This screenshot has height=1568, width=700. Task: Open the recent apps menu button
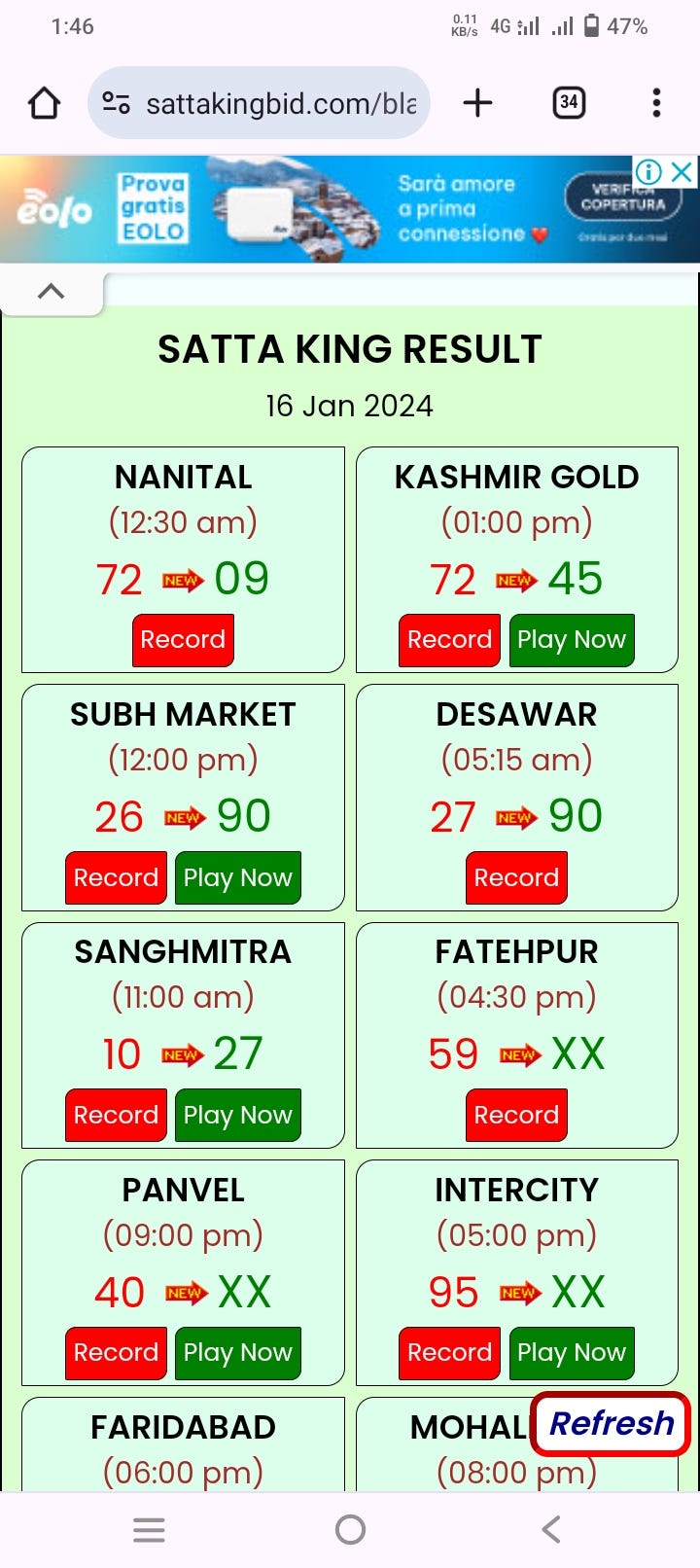click(x=149, y=1529)
